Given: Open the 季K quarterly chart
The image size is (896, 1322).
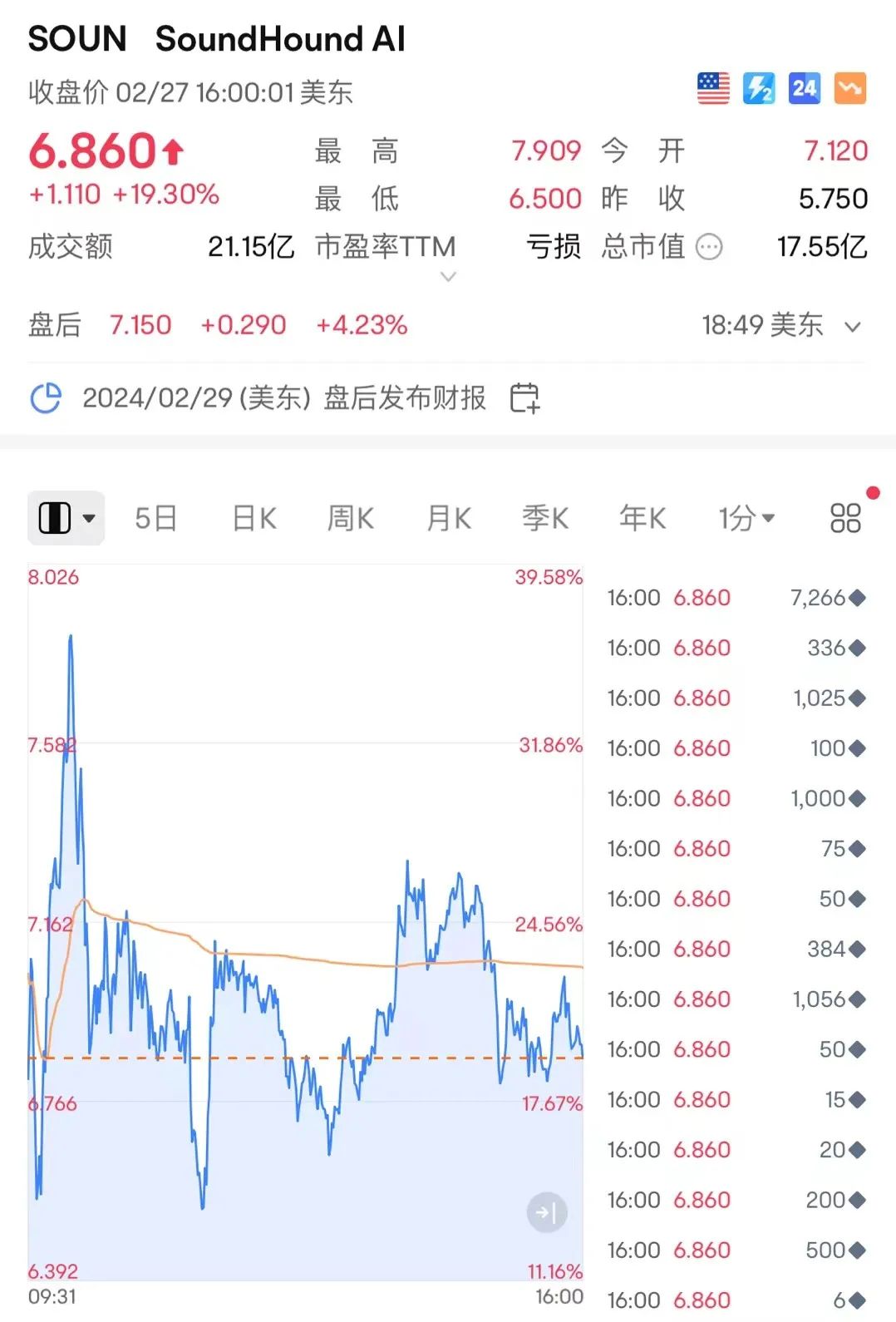Looking at the screenshot, I should [545, 518].
